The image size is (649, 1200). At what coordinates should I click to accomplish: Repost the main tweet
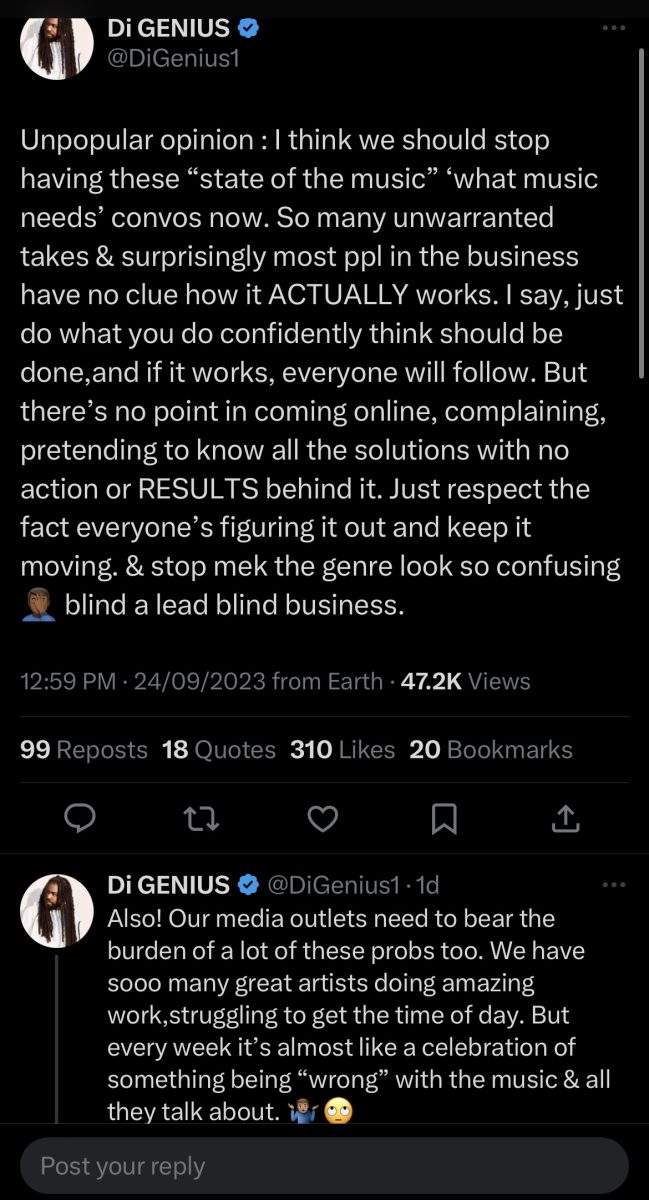[x=200, y=819]
